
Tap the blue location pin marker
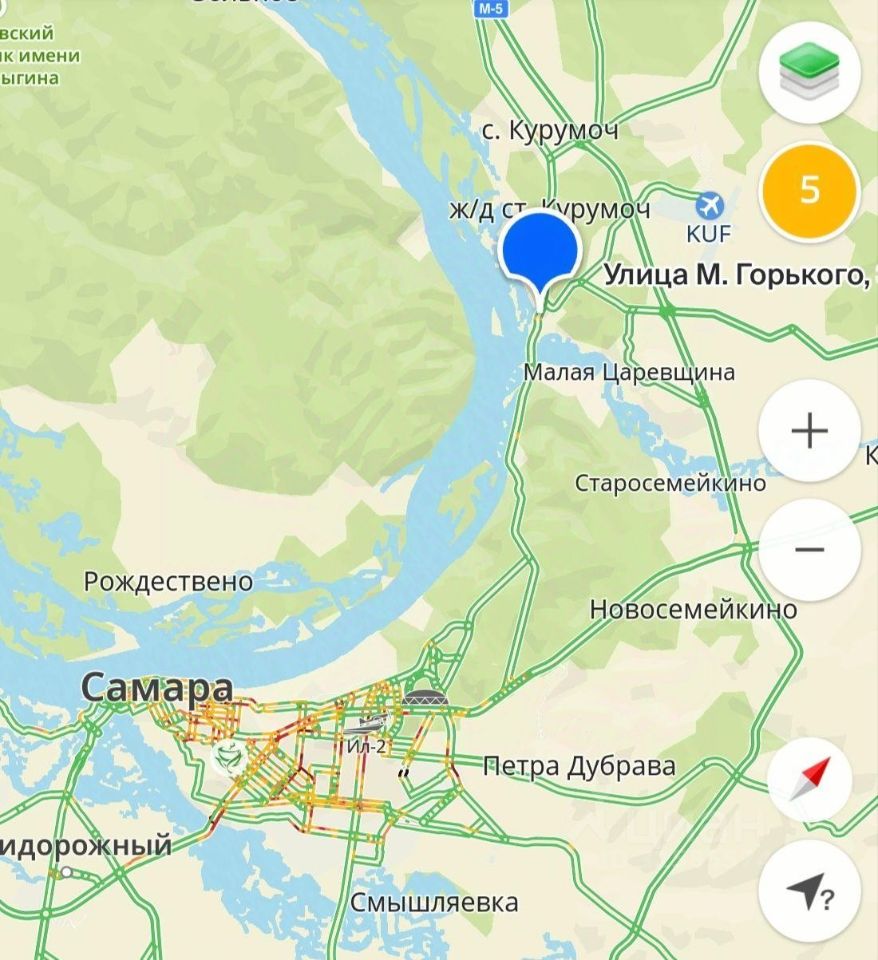(x=540, y=250)
